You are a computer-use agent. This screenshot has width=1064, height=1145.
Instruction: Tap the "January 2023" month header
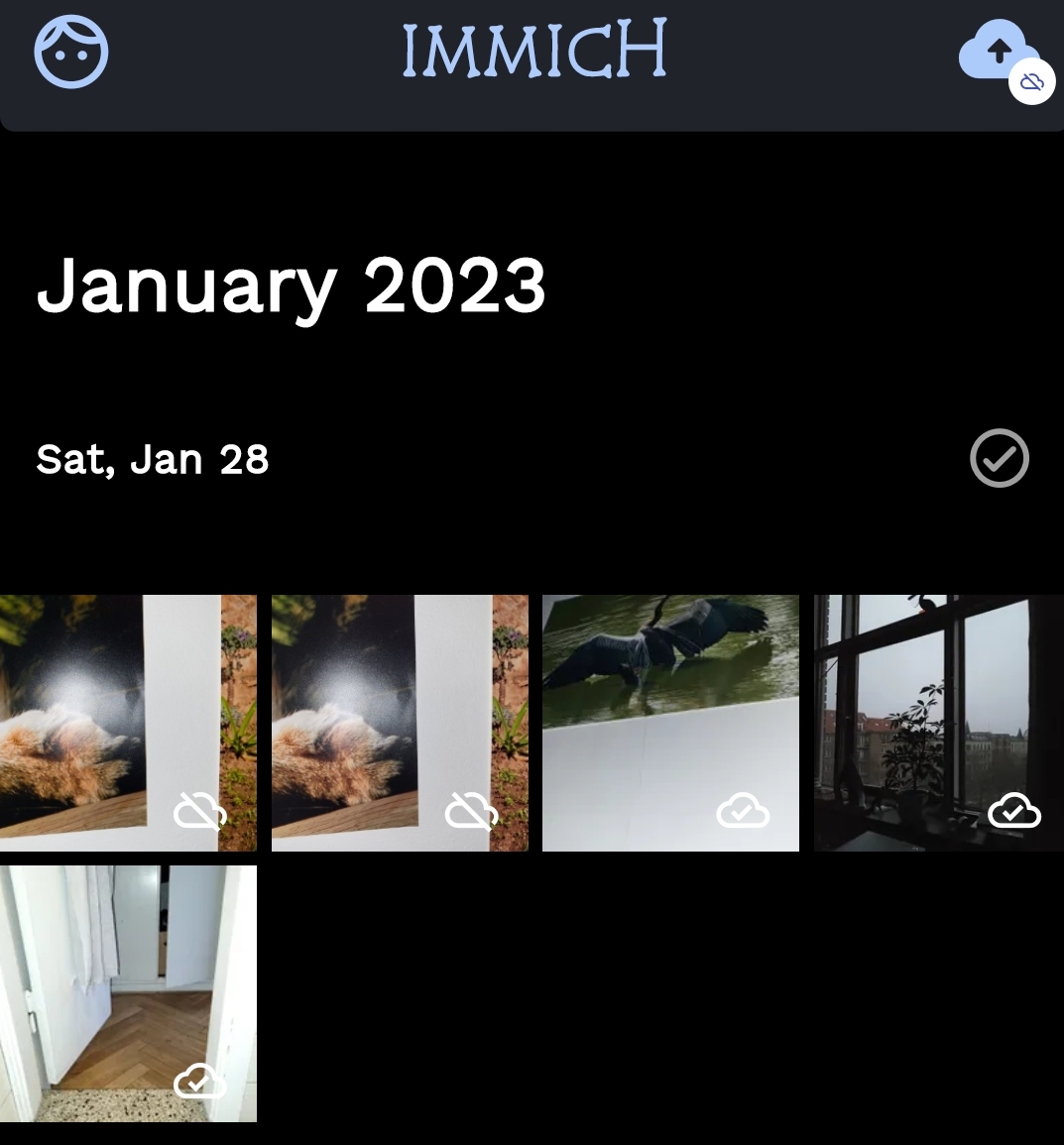[291, 286]
